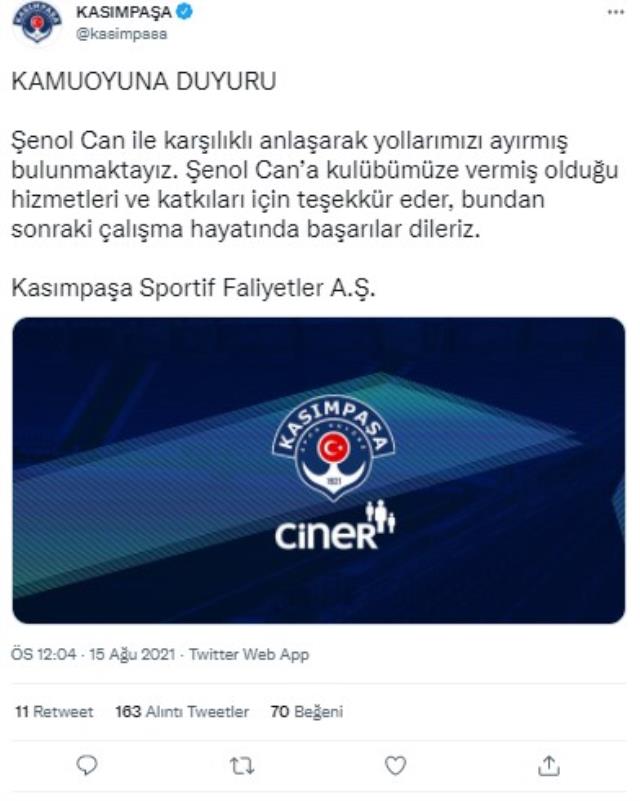Open Kasımpaşa profile avatar
Screen dimensions: 640x801
34,22
